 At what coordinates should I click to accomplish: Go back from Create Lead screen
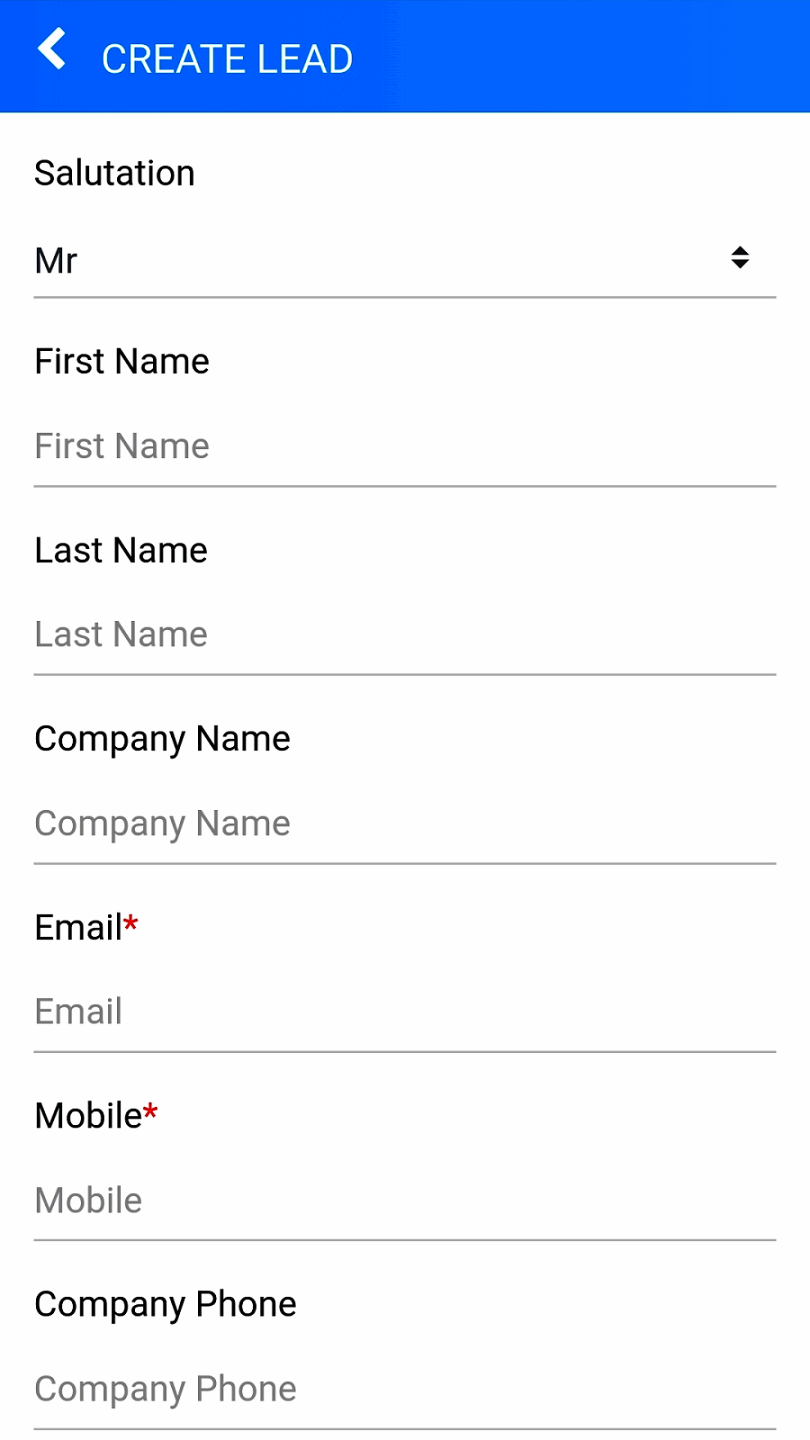pos(51,50)
